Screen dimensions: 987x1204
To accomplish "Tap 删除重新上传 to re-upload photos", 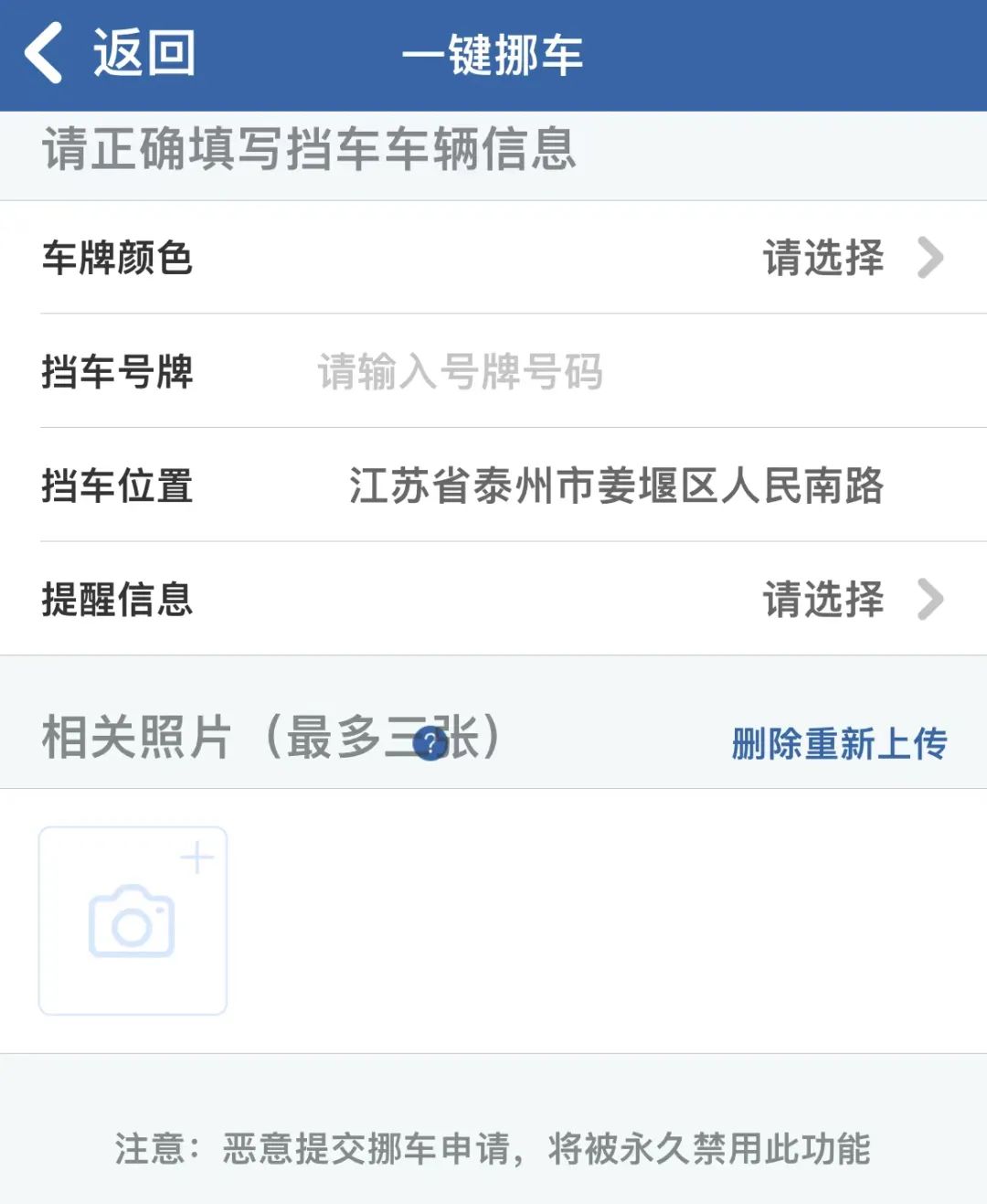I will coord(838,743).
